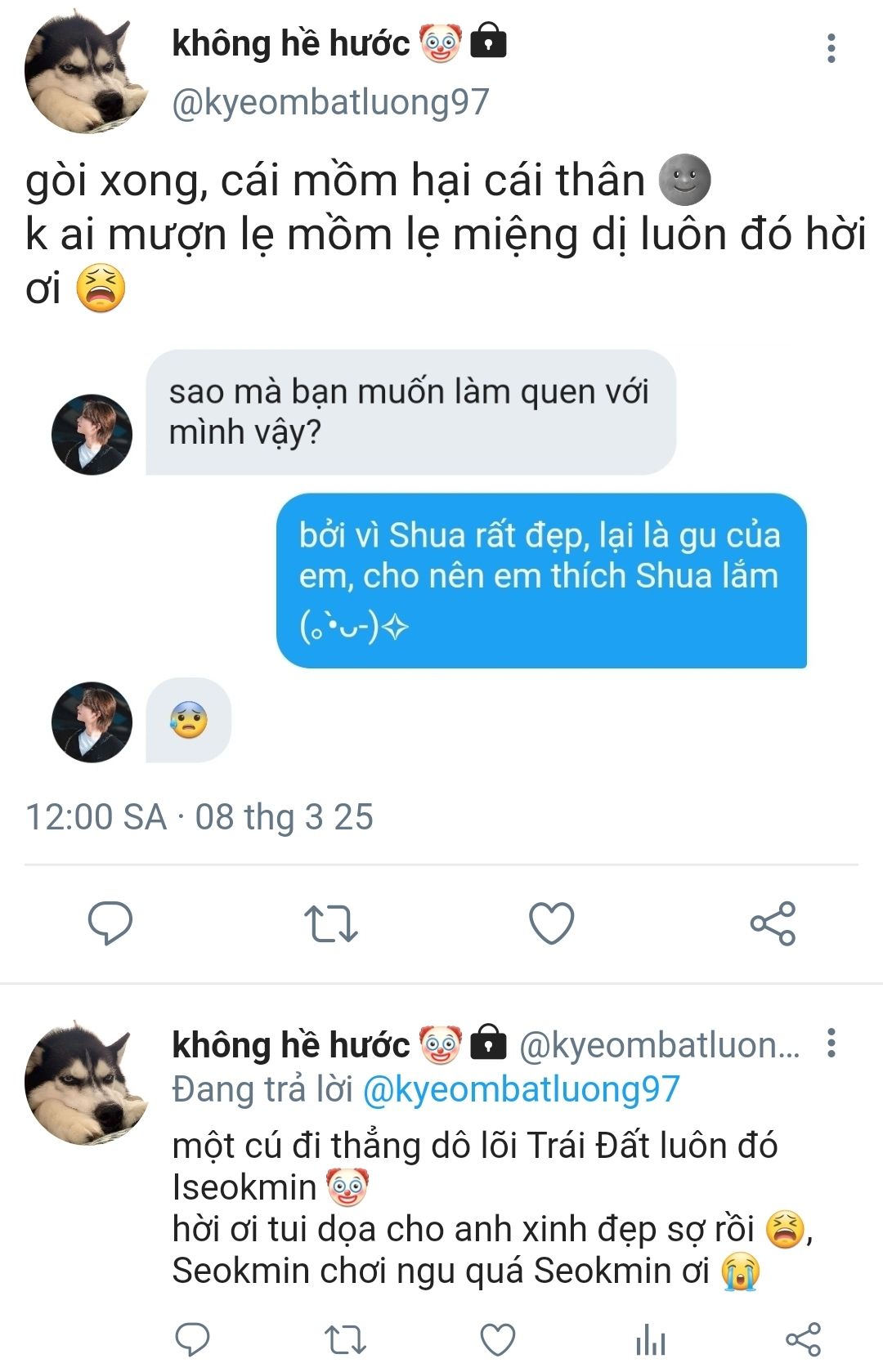The image size is (883, 1372).
Task: Reply to the main tweet
Action: 110,923
